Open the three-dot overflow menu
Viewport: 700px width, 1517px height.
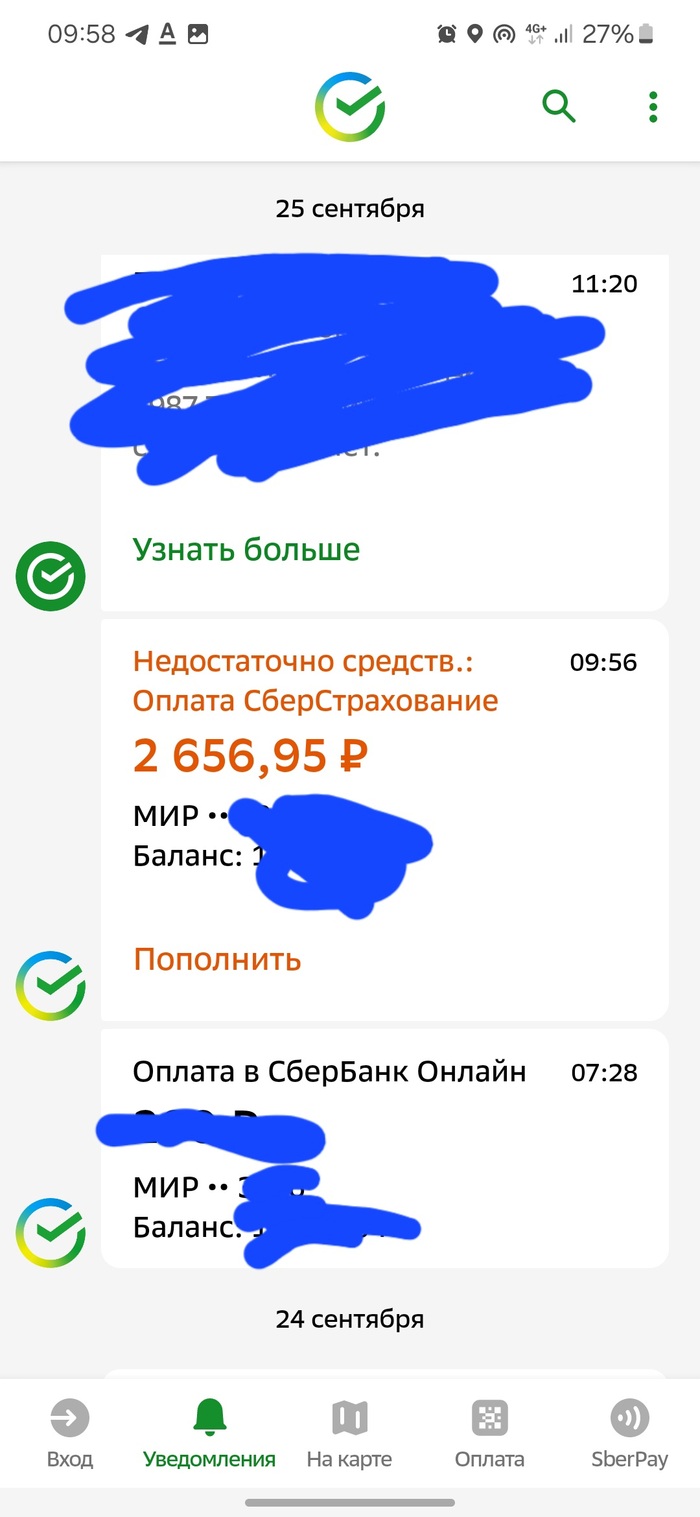click(652, 106)
